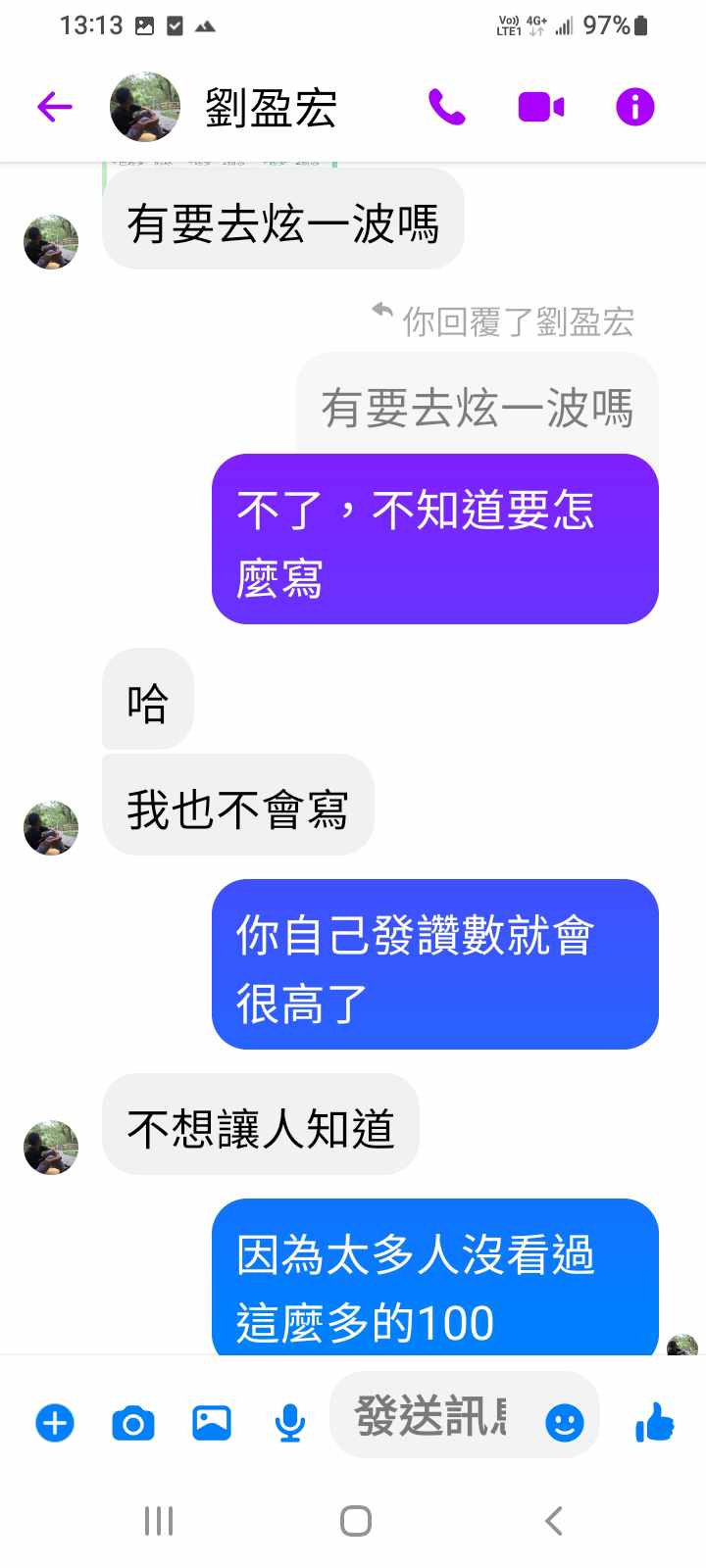Screen dimensions: 706x1568
Task: Send a thumbs-up like
Action: coord(654,1421)
